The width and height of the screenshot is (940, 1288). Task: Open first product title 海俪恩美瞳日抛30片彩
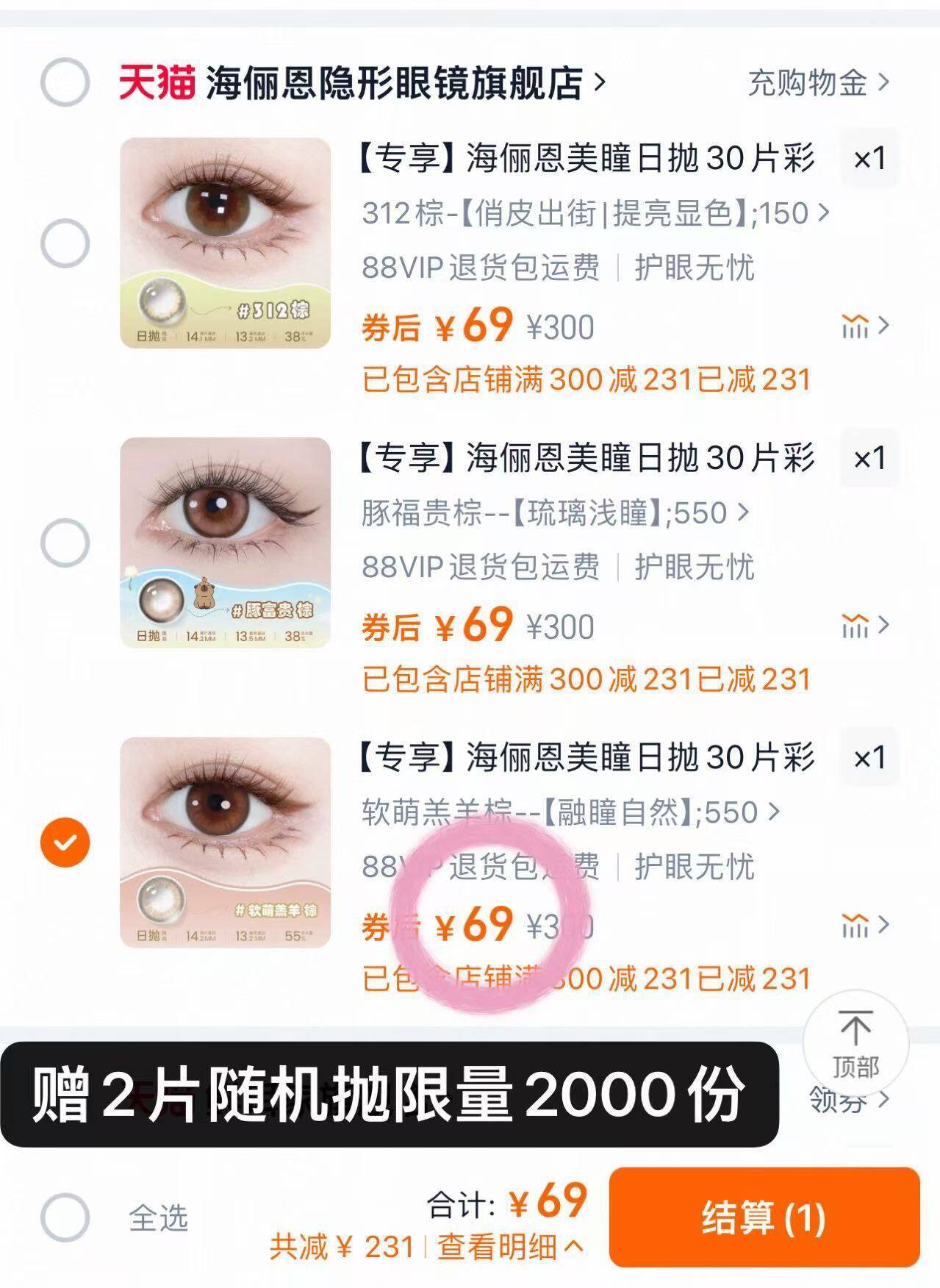(x=588, y=160)
